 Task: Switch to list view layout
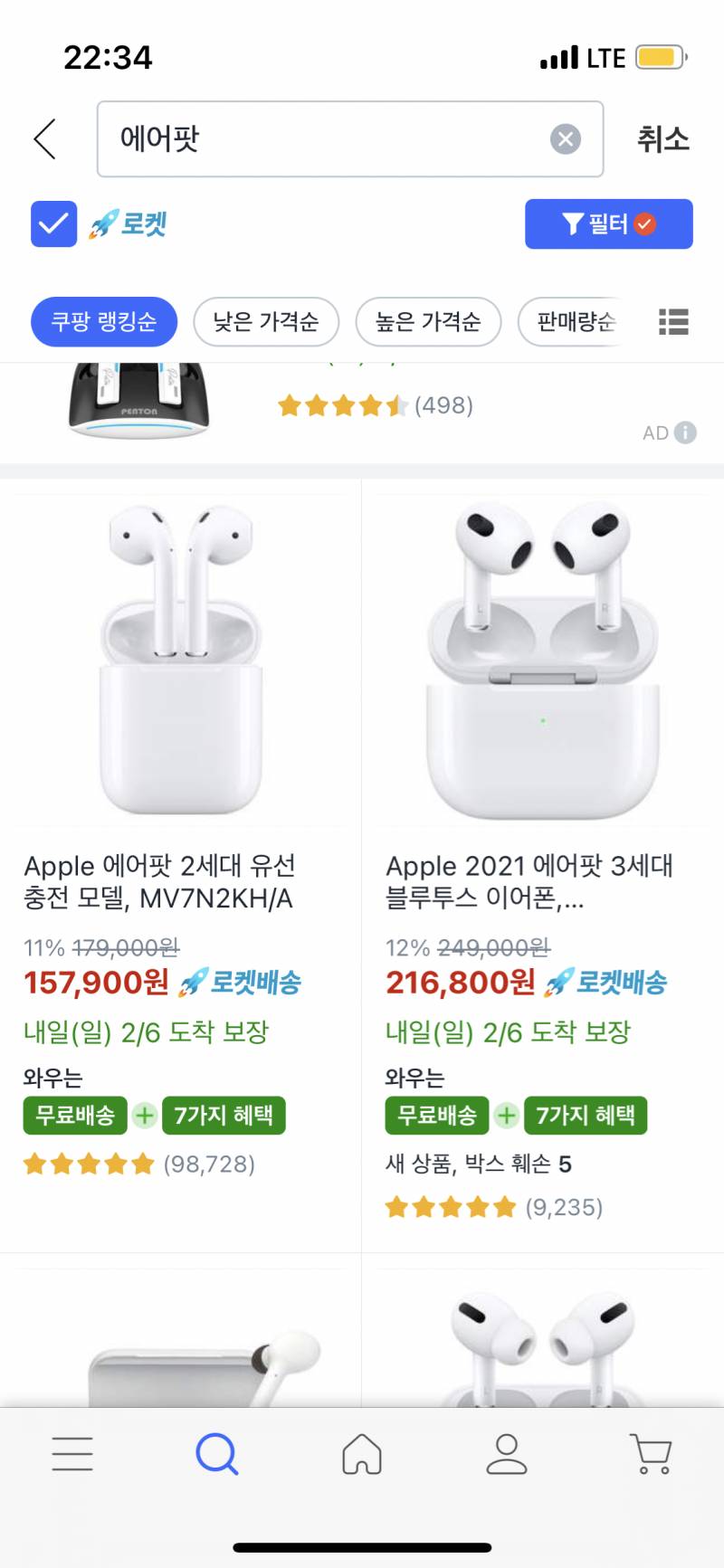point(673,322)
